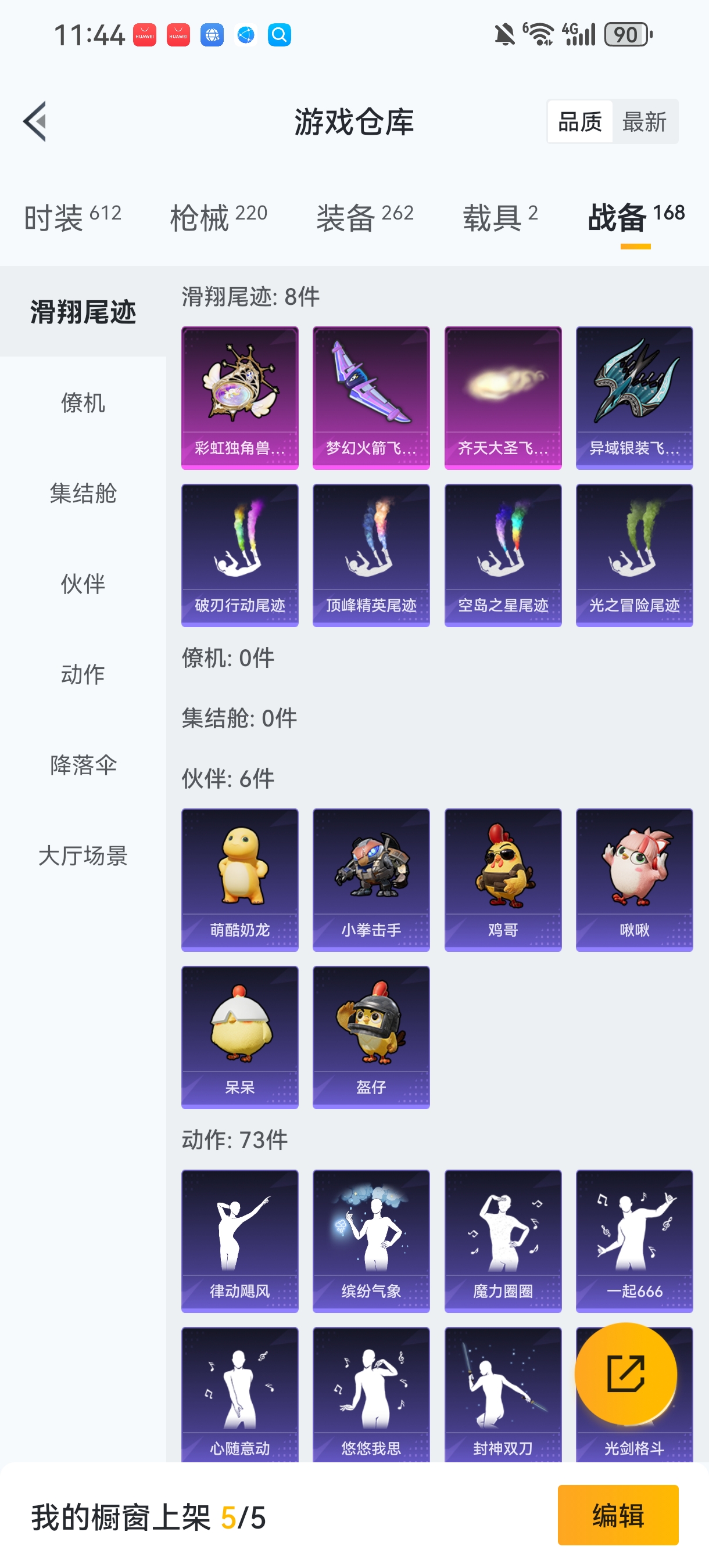709x1568 pixels.
Task: View the 鸡哥 companion item
Action: (x=503, y=880)
